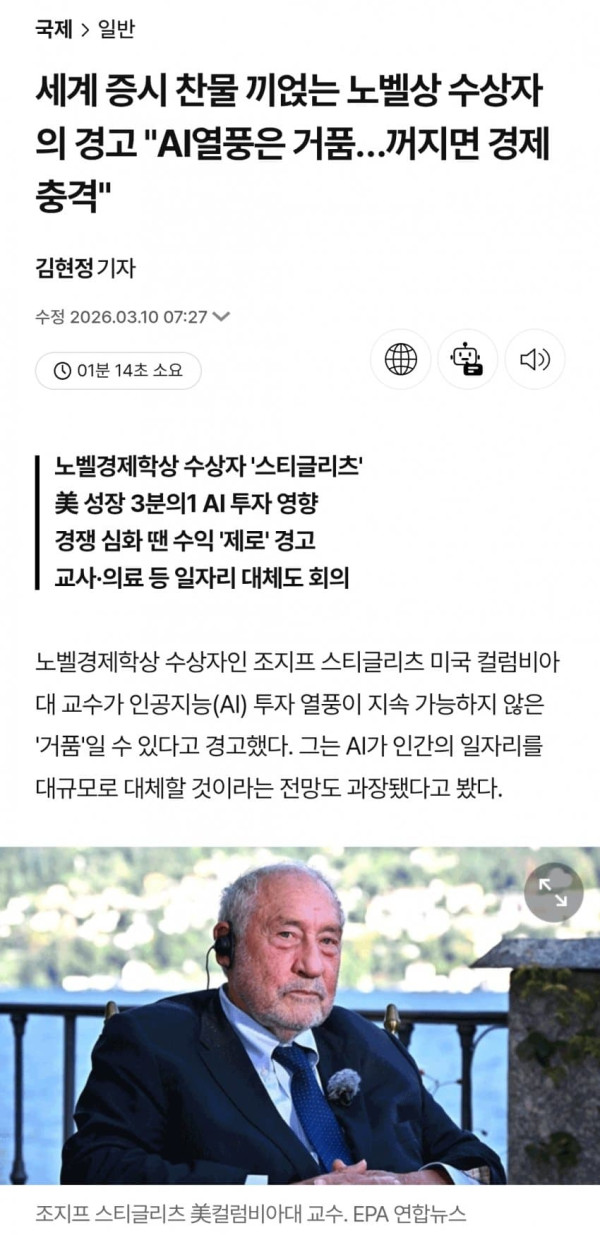
Task: Open the 국제 category breadcrumb
Action: tap(52, 30)
